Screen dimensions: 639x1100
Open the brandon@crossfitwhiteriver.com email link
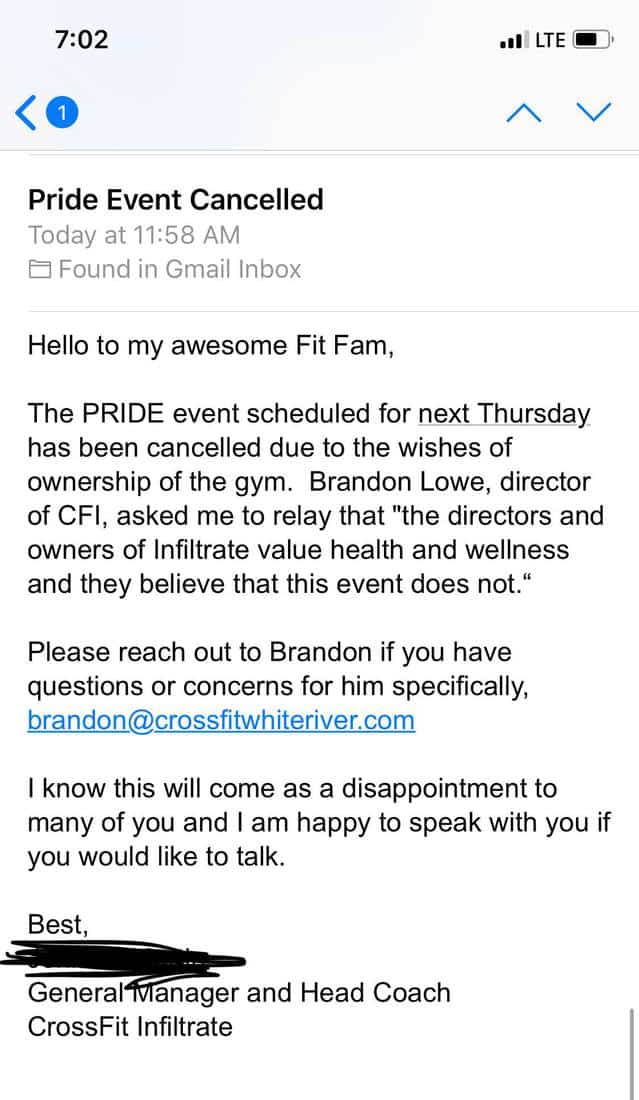tap(221, 720)
